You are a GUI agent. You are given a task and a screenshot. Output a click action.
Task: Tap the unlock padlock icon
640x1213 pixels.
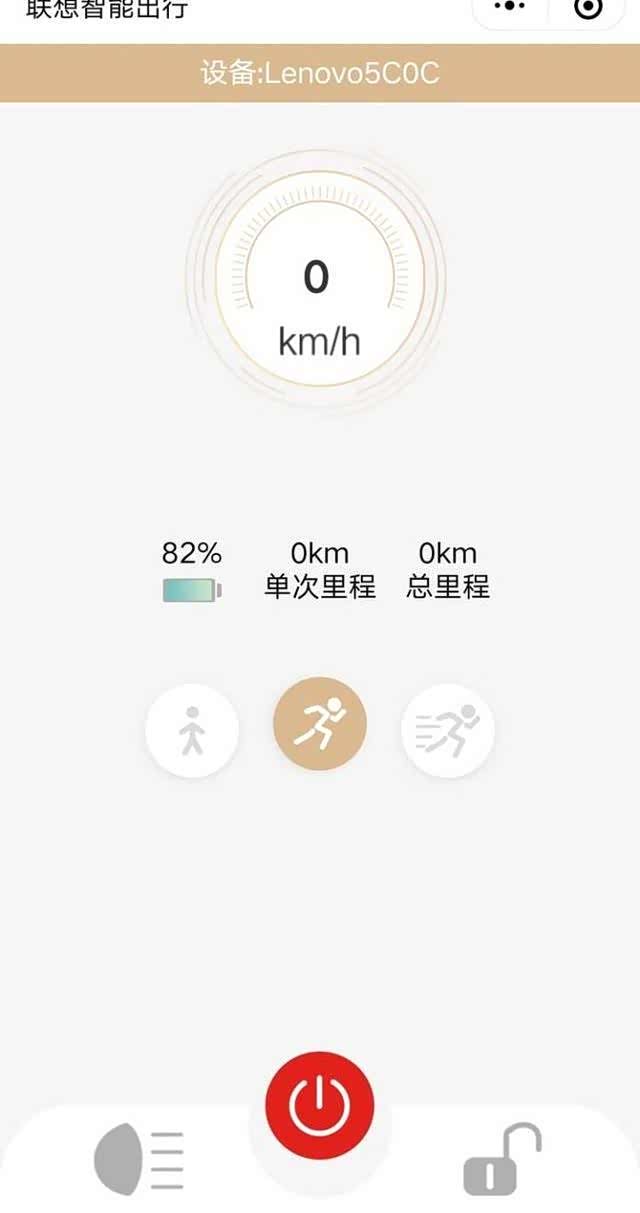click(502, 1160)
